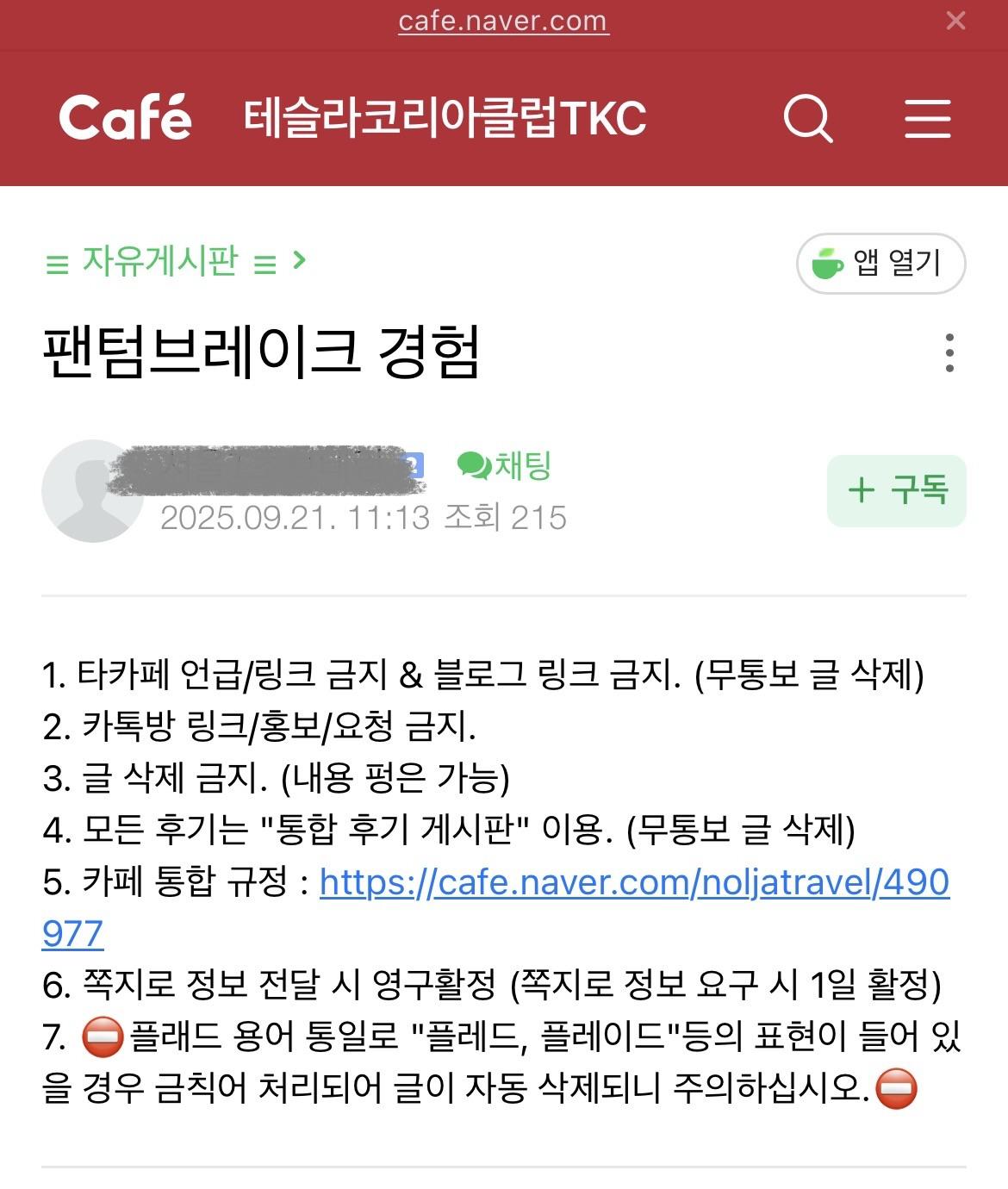
Task: Tap 앱 열기 to open in app
Action: 880,263
